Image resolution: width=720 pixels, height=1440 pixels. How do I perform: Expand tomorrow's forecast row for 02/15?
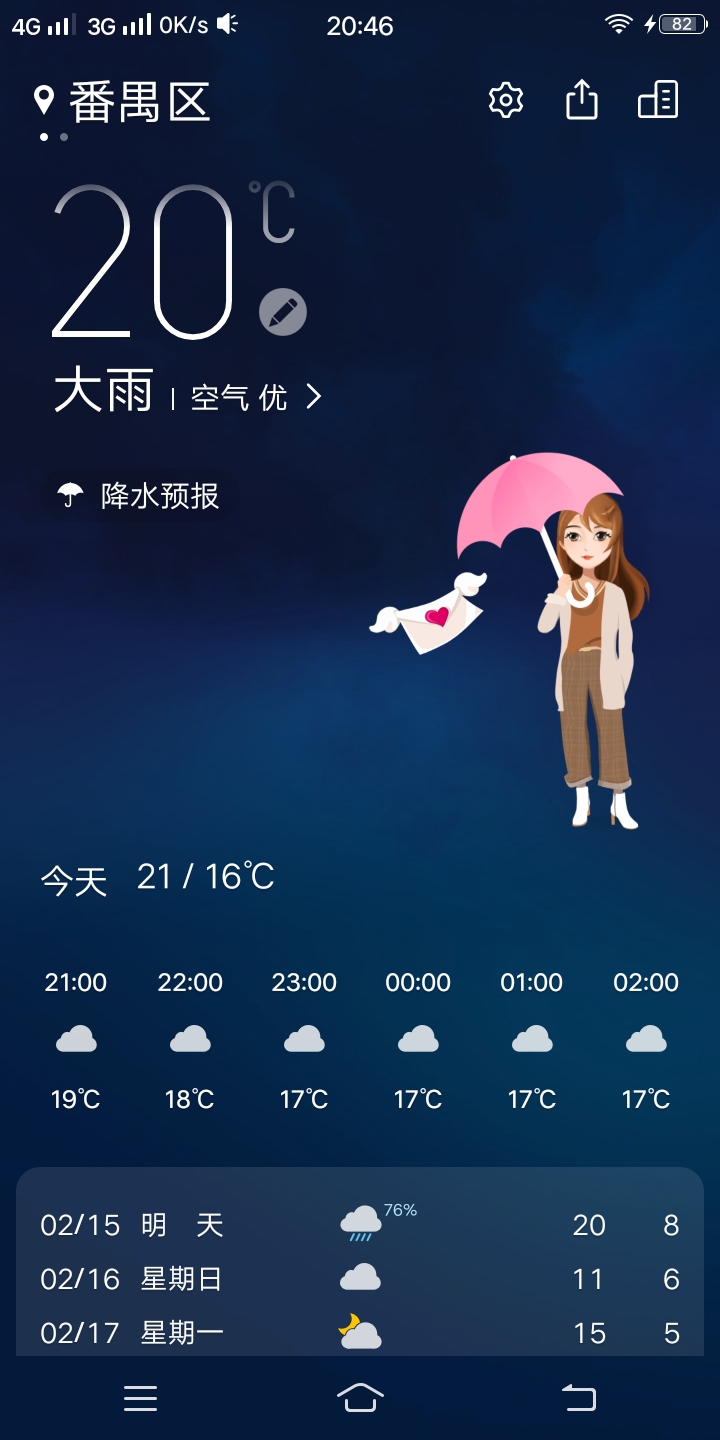coord(360,1224)
